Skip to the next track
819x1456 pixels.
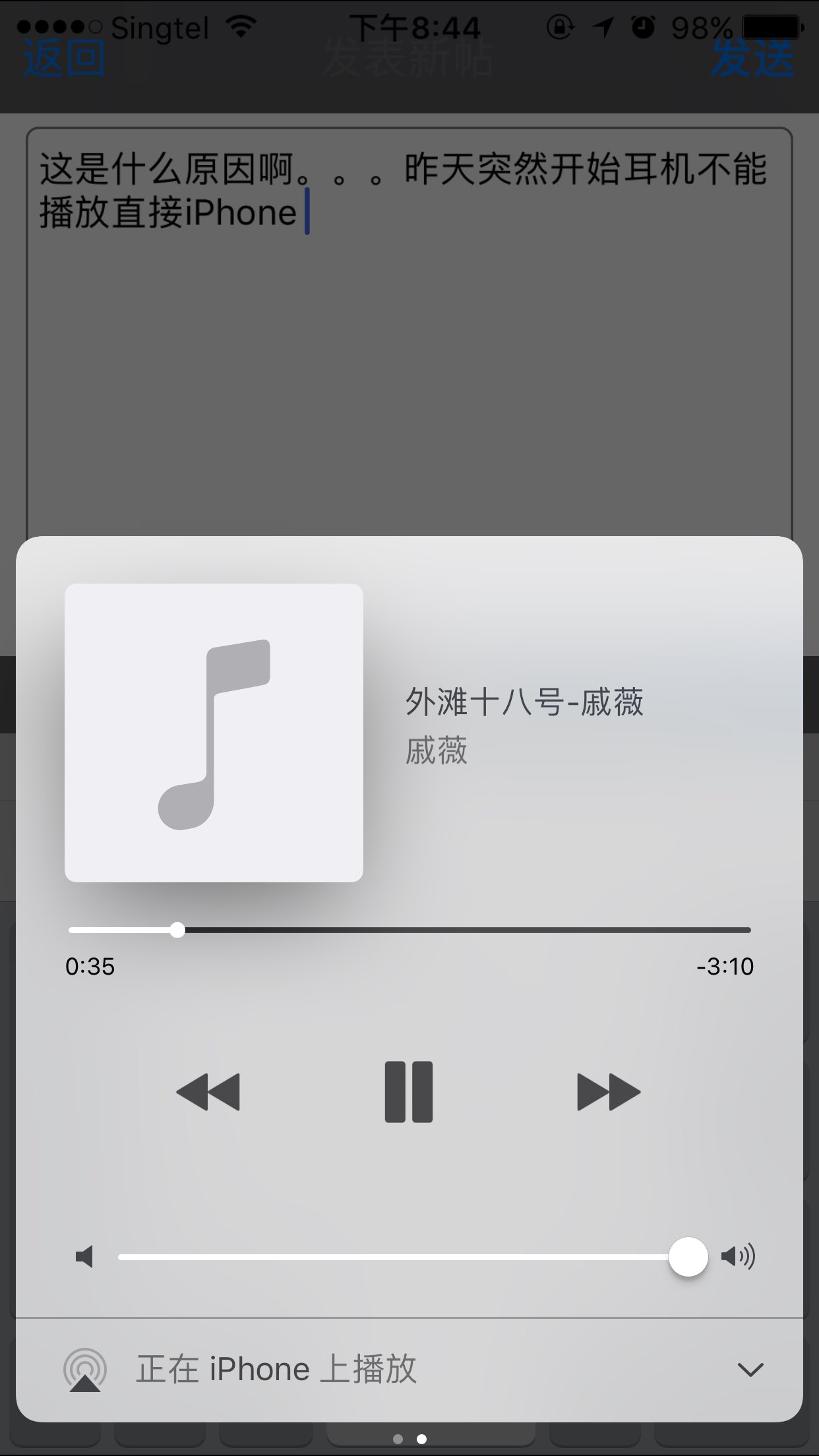(608, 1092)
